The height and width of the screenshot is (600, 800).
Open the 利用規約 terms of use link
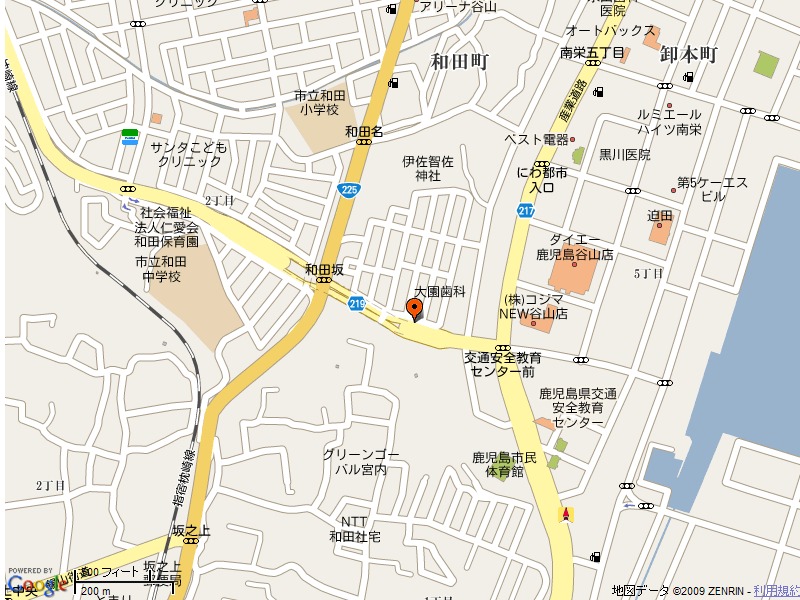click(776, 591)
